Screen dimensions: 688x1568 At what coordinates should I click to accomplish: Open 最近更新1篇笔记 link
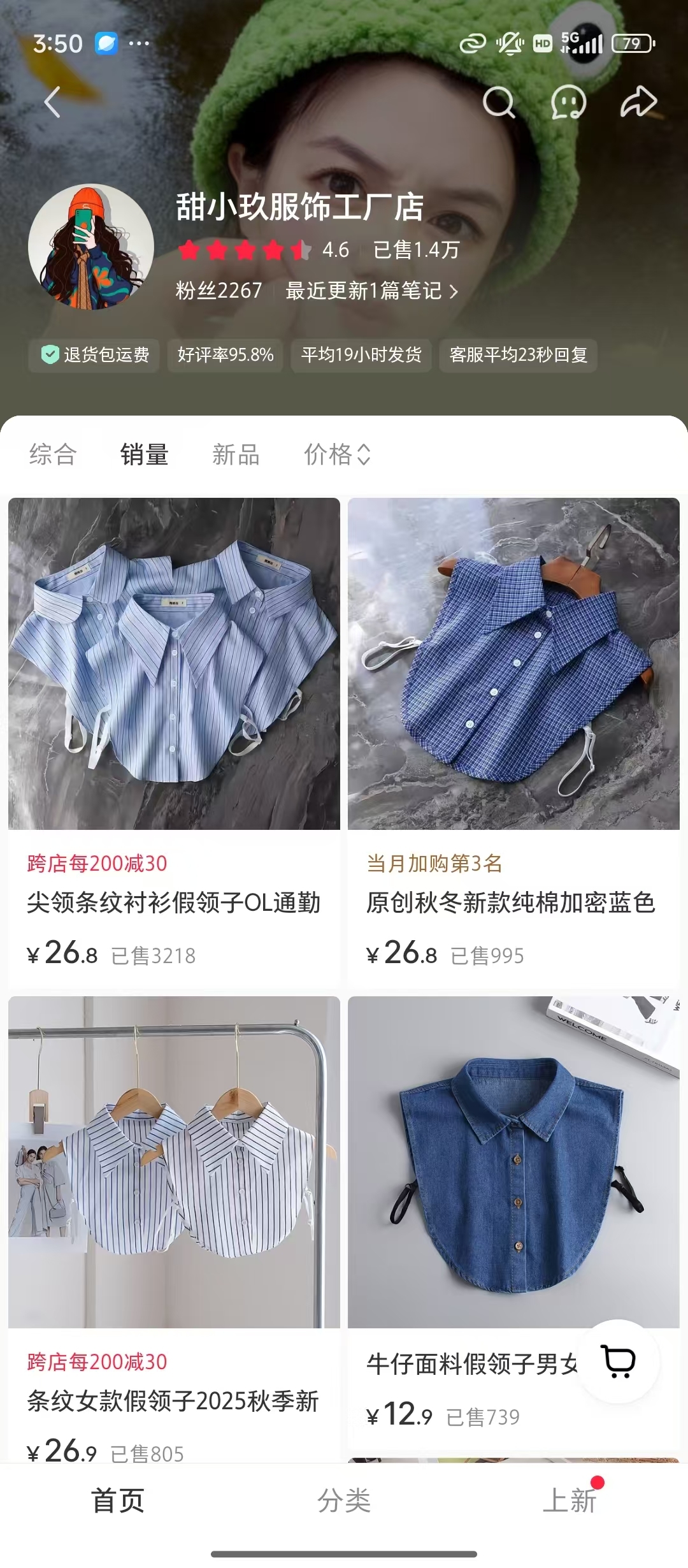click(371, 291)
